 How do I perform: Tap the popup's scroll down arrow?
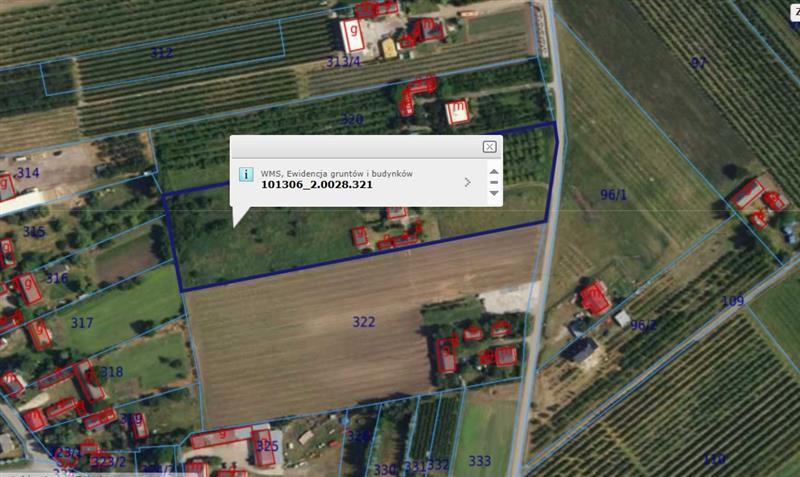click(493, 194)
